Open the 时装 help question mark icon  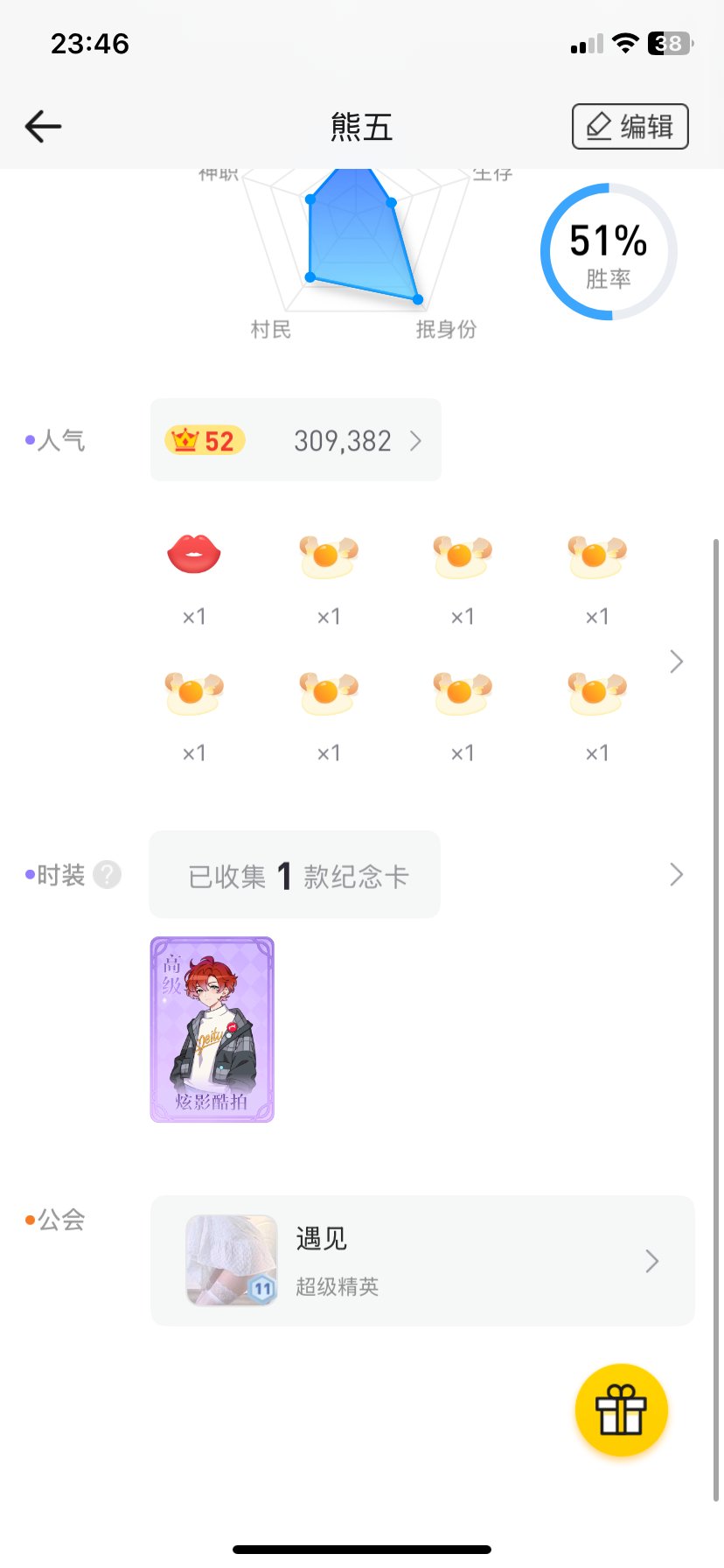coord(105,874)
